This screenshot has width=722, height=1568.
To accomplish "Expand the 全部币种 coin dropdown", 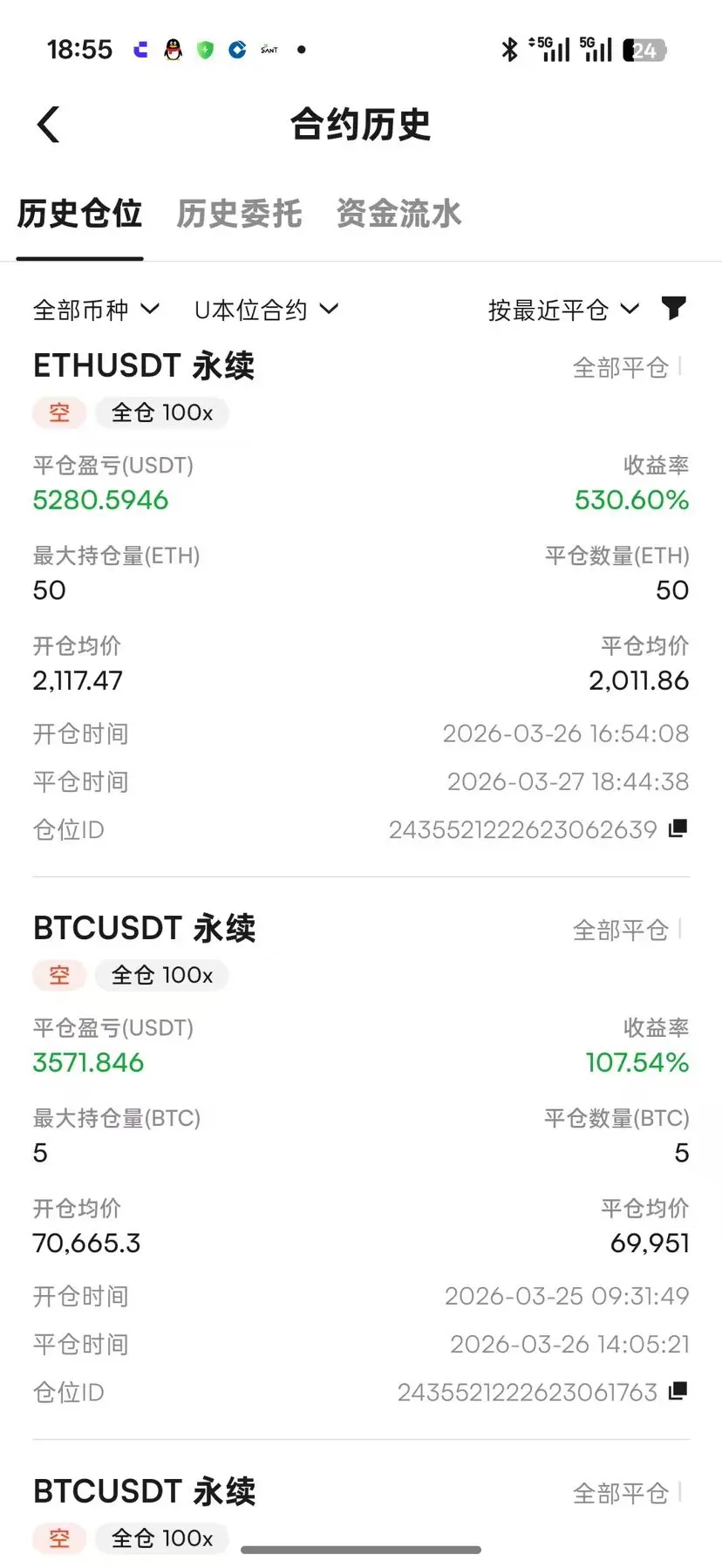I will [96, 310].
